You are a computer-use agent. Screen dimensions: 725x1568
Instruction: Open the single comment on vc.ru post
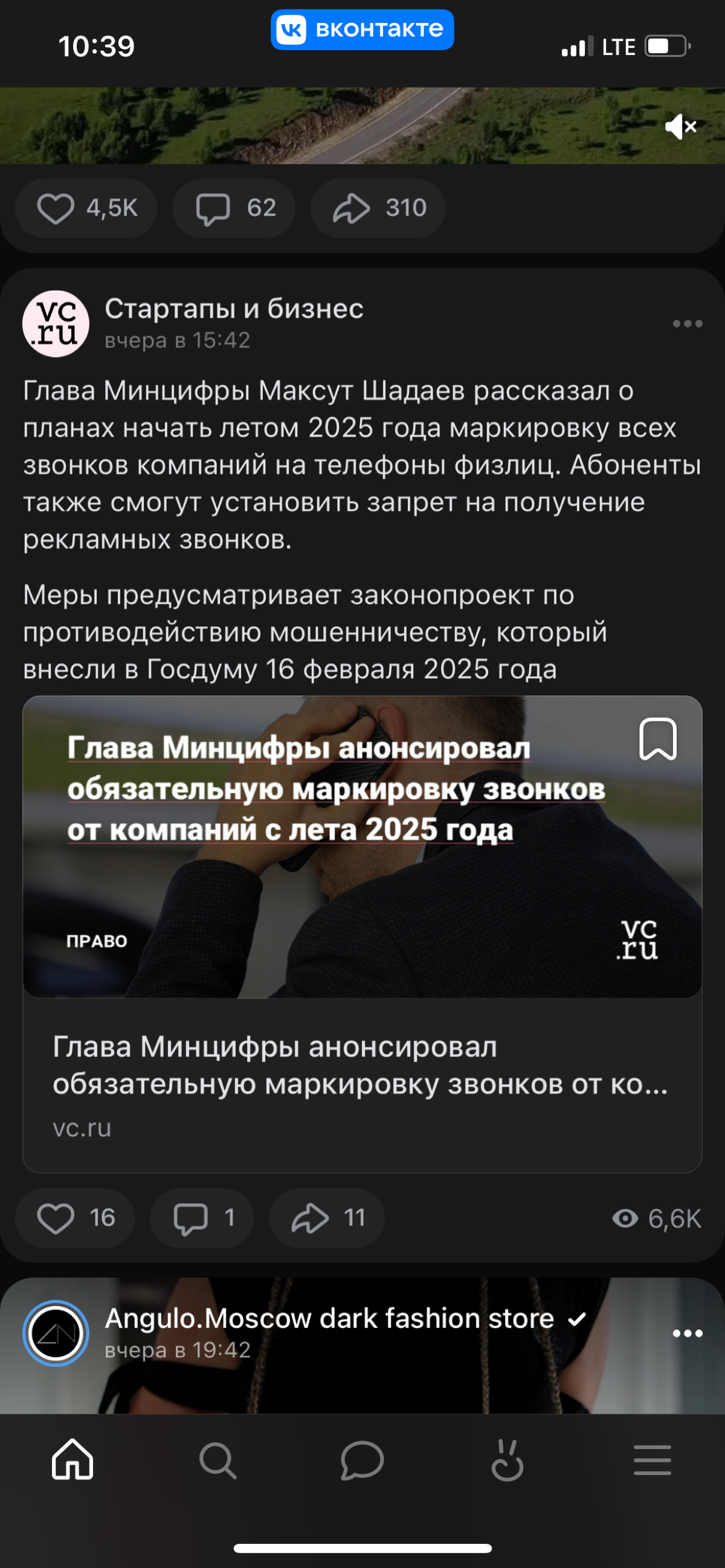201,1218
